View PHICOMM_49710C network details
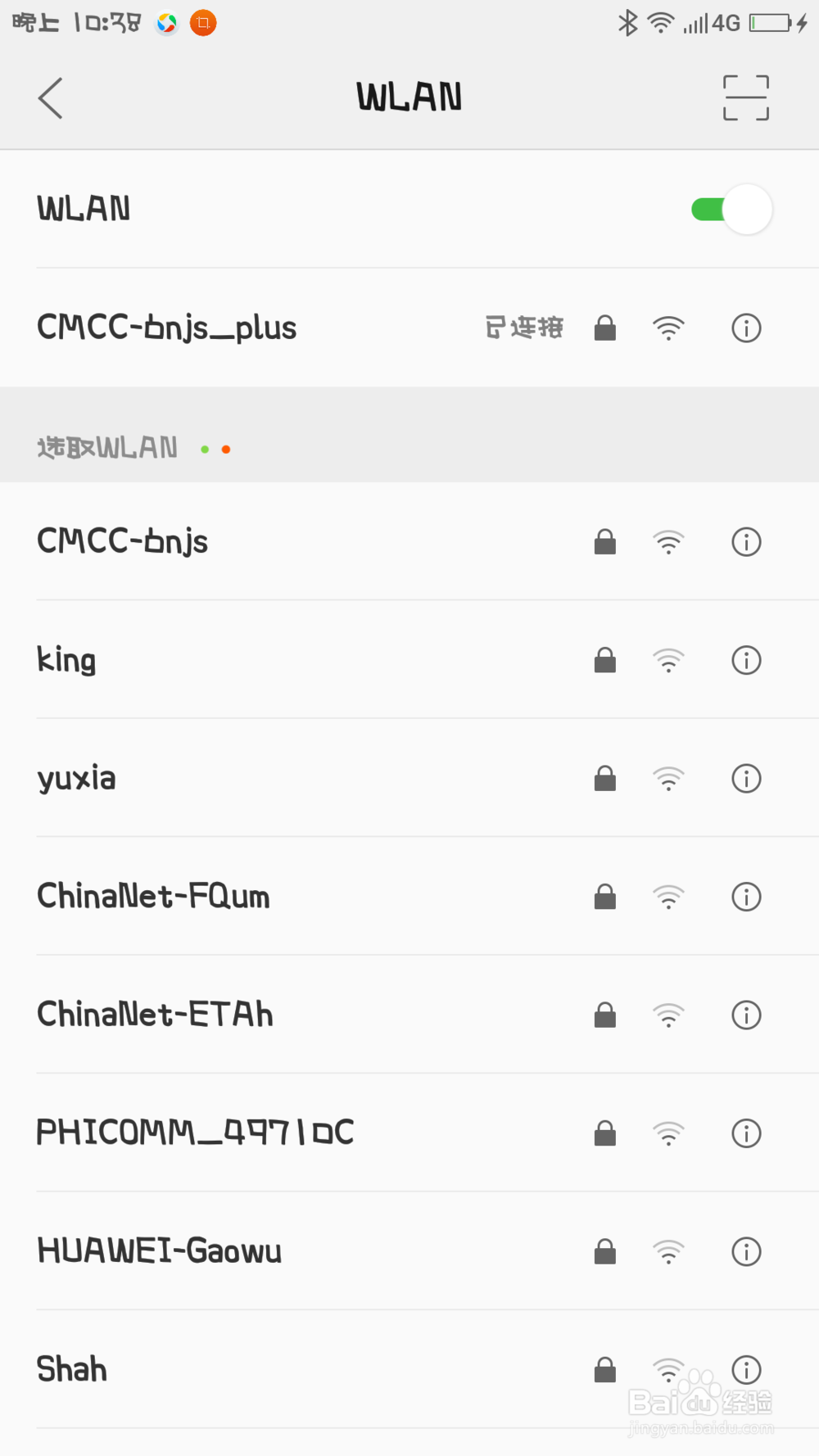Image resolution: width=819 pixels, height=1456 pixels. click(746, 1133)
